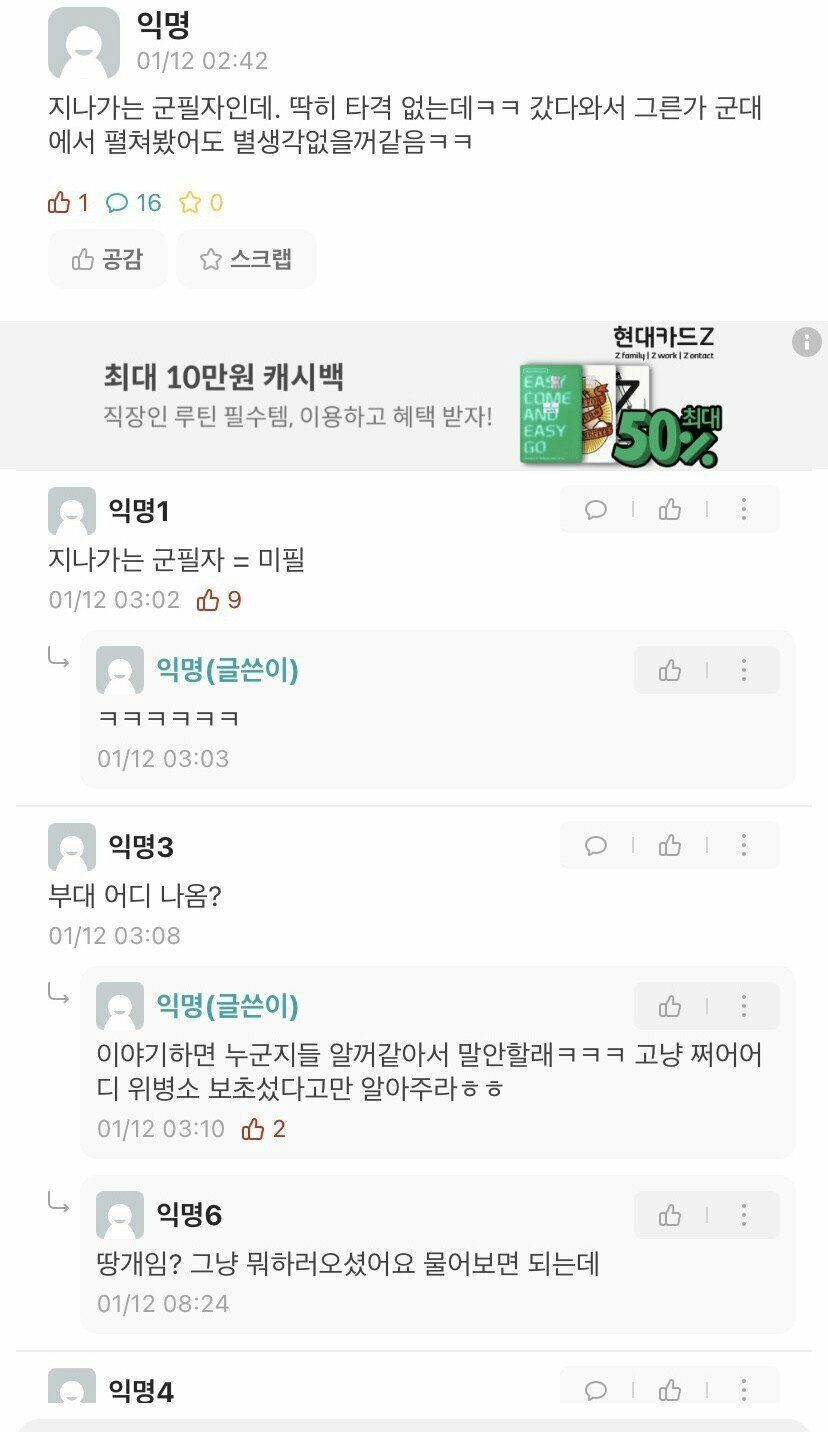Tap the 공감 button under the post
The height and width of the screenshot is (1432, 828).
point(107,259)
